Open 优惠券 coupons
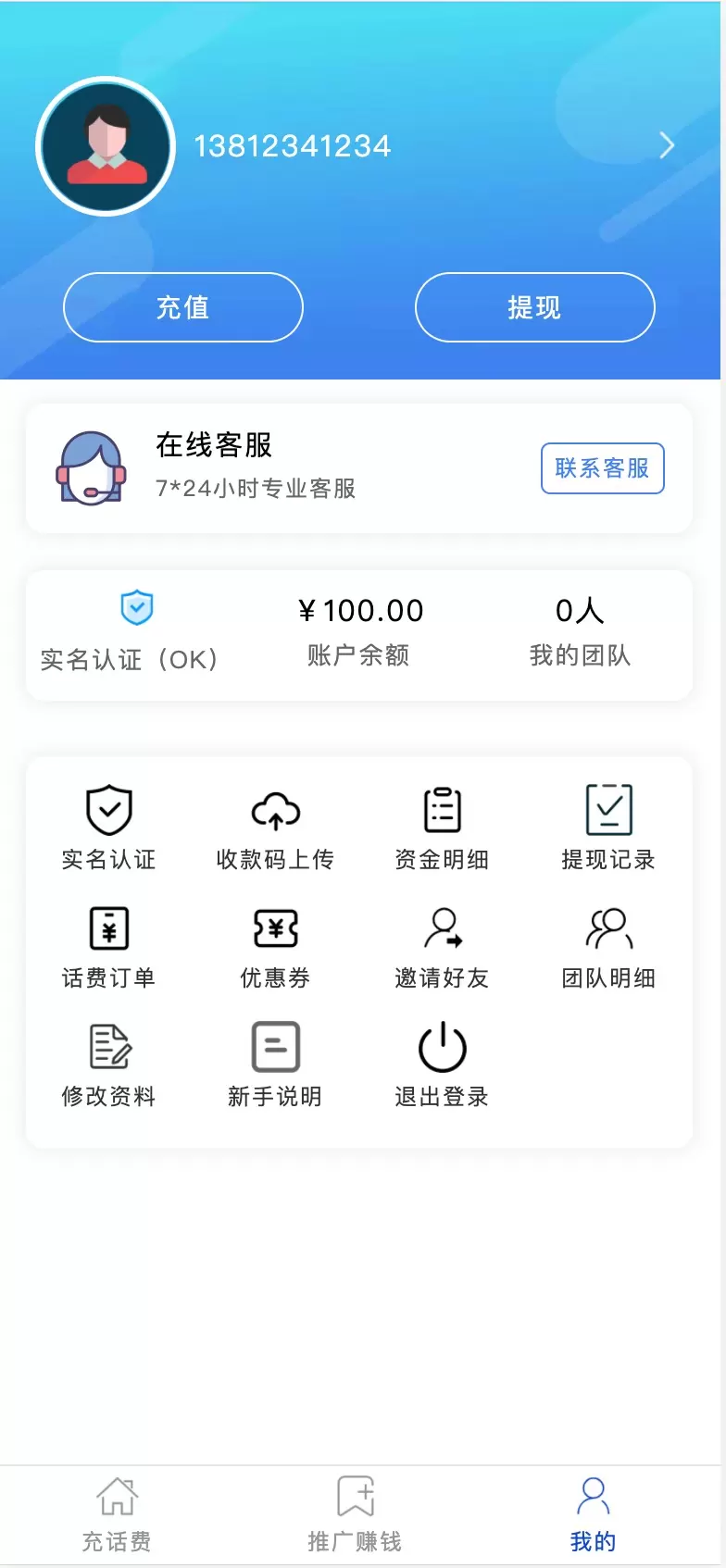 pos(275,946)
